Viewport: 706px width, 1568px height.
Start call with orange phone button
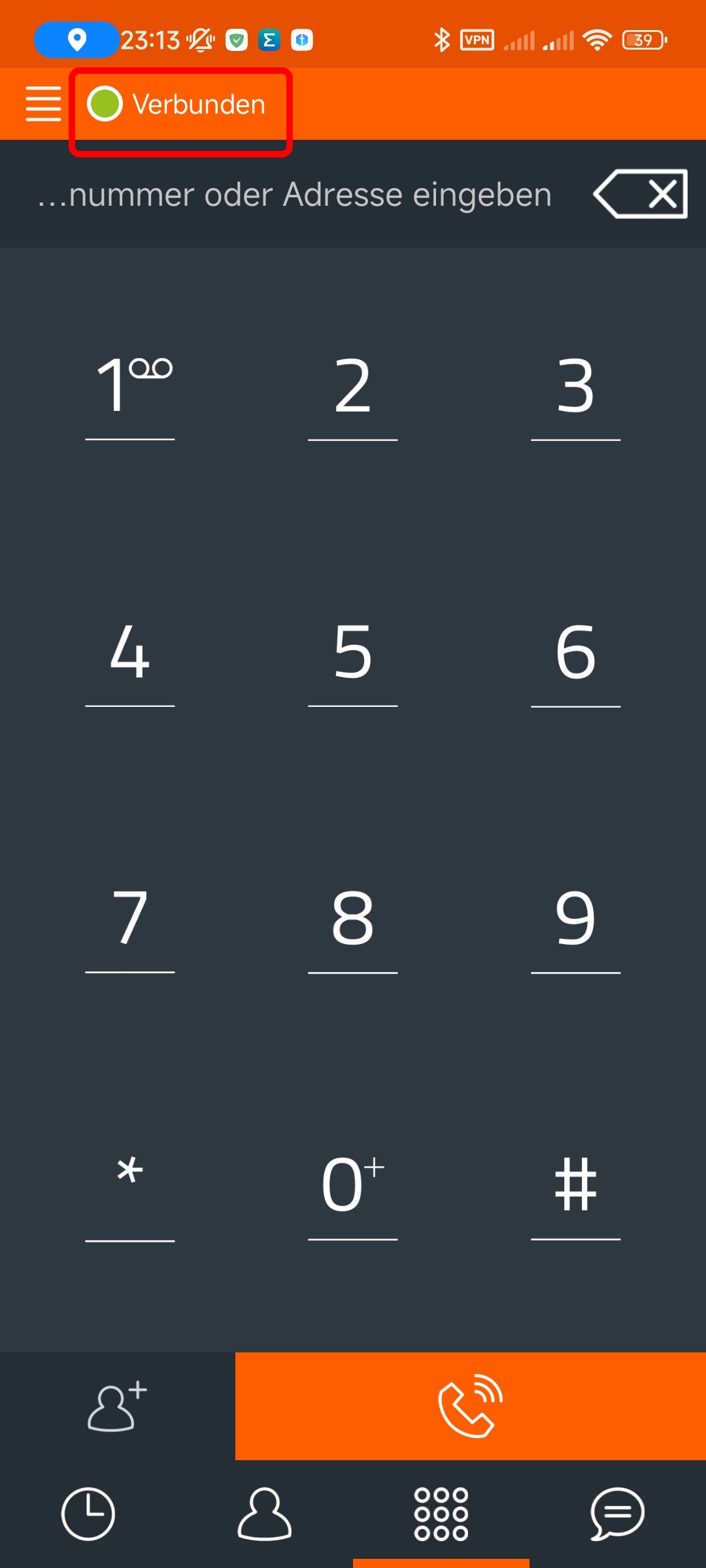tap(471, 1406)
